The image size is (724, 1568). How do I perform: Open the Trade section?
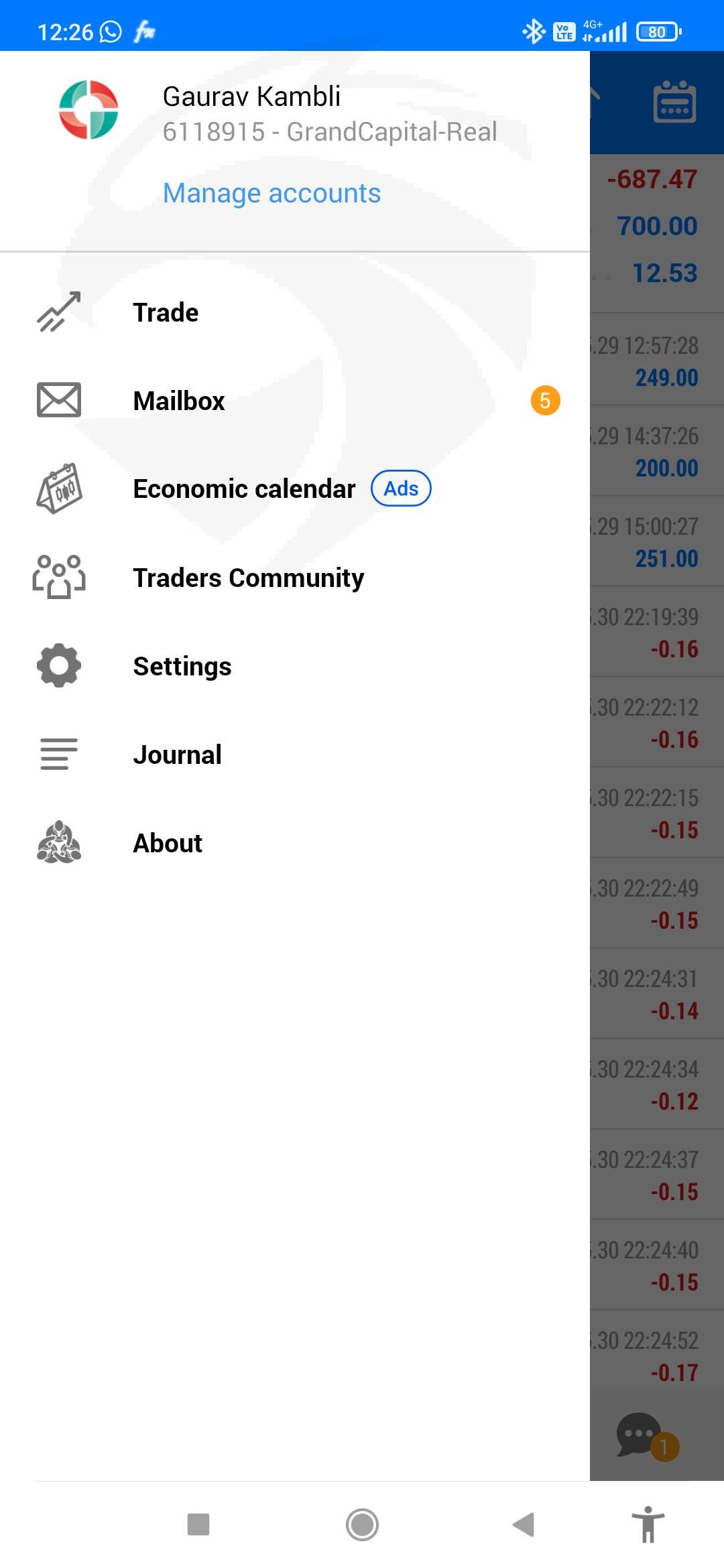click(x=166, y=312)
